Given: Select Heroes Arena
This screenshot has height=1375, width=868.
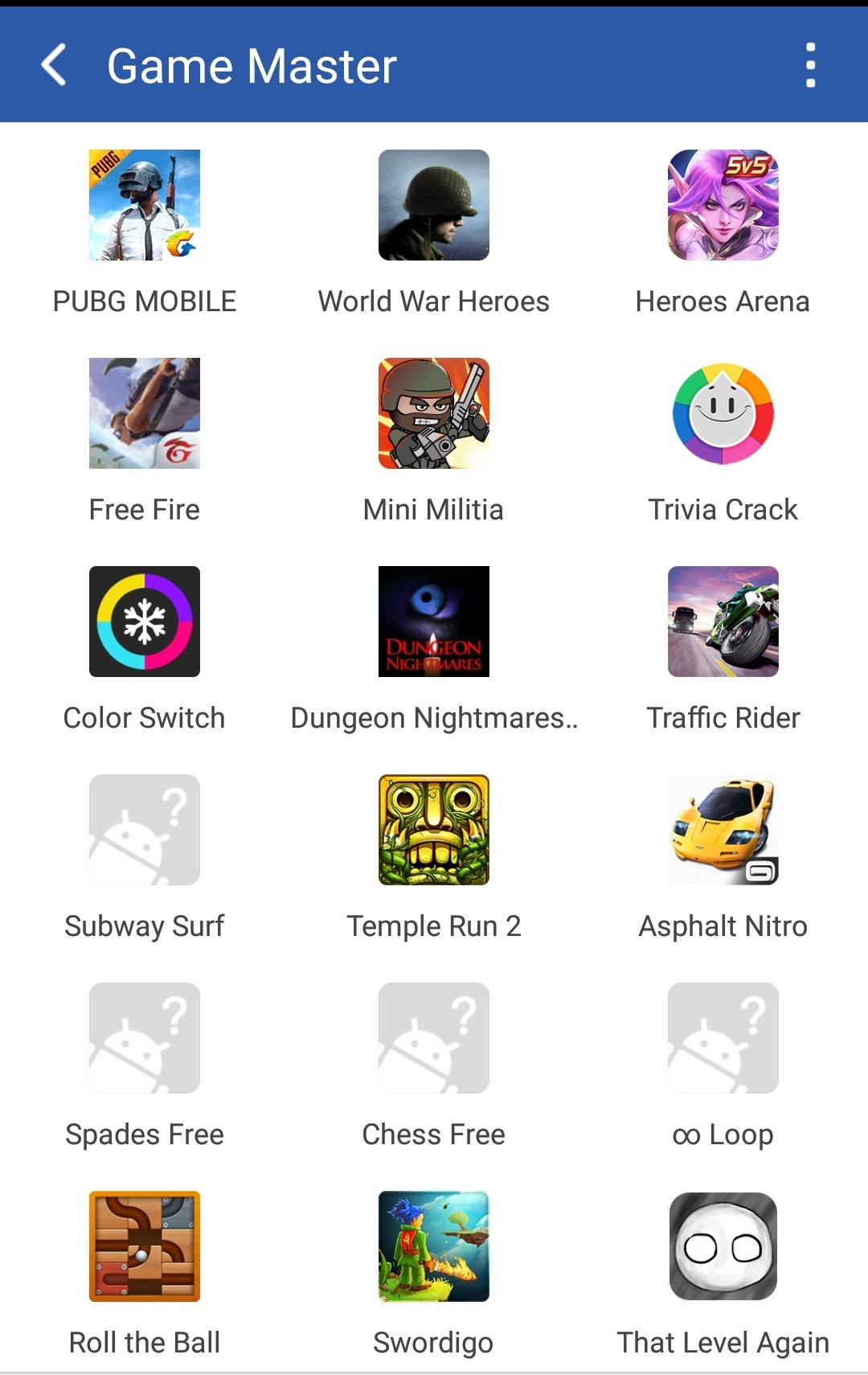Looking at the screenshot, I should (x=723, y=205).
